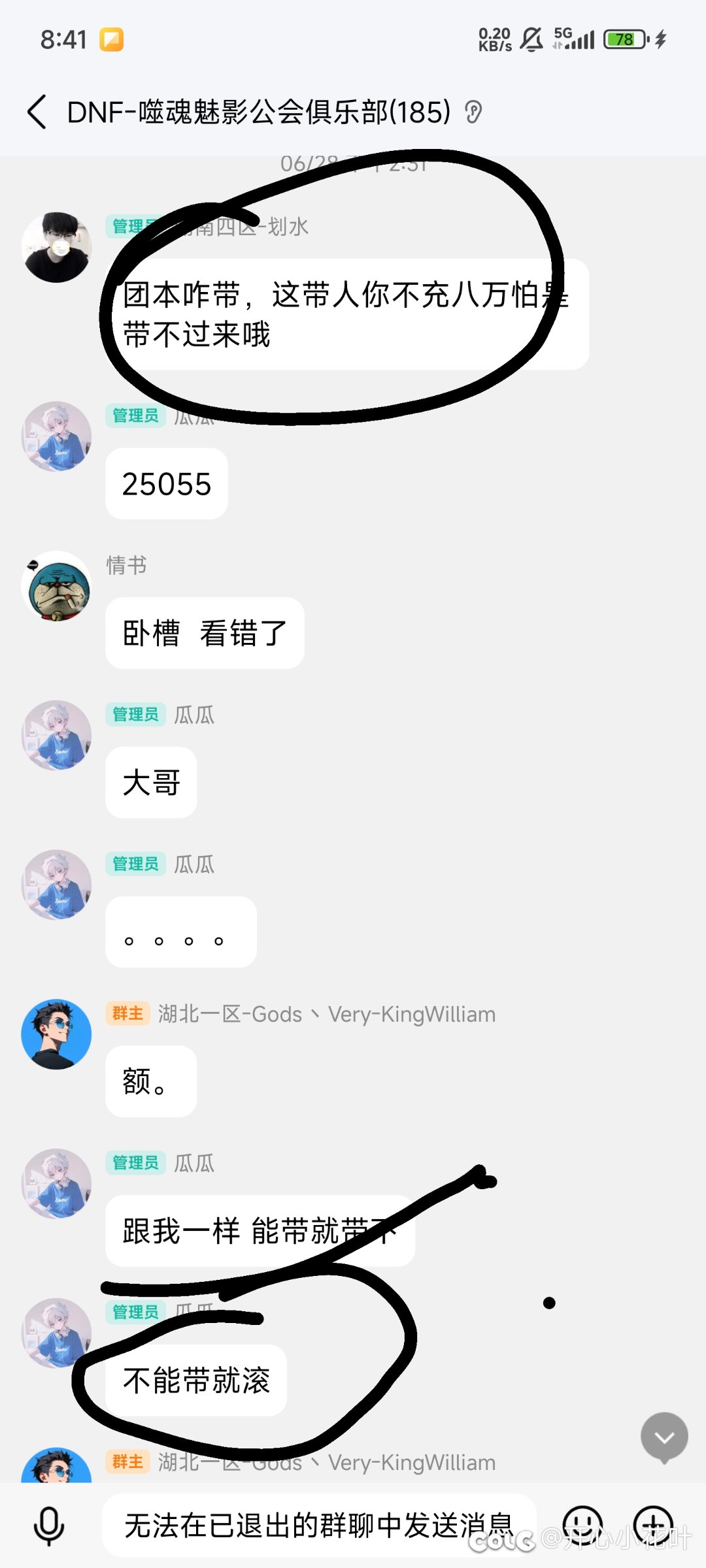Tap the ear icon beside the group title
Image resolution: width=706 pixels, height=1568 pixels.
[473, 112]
